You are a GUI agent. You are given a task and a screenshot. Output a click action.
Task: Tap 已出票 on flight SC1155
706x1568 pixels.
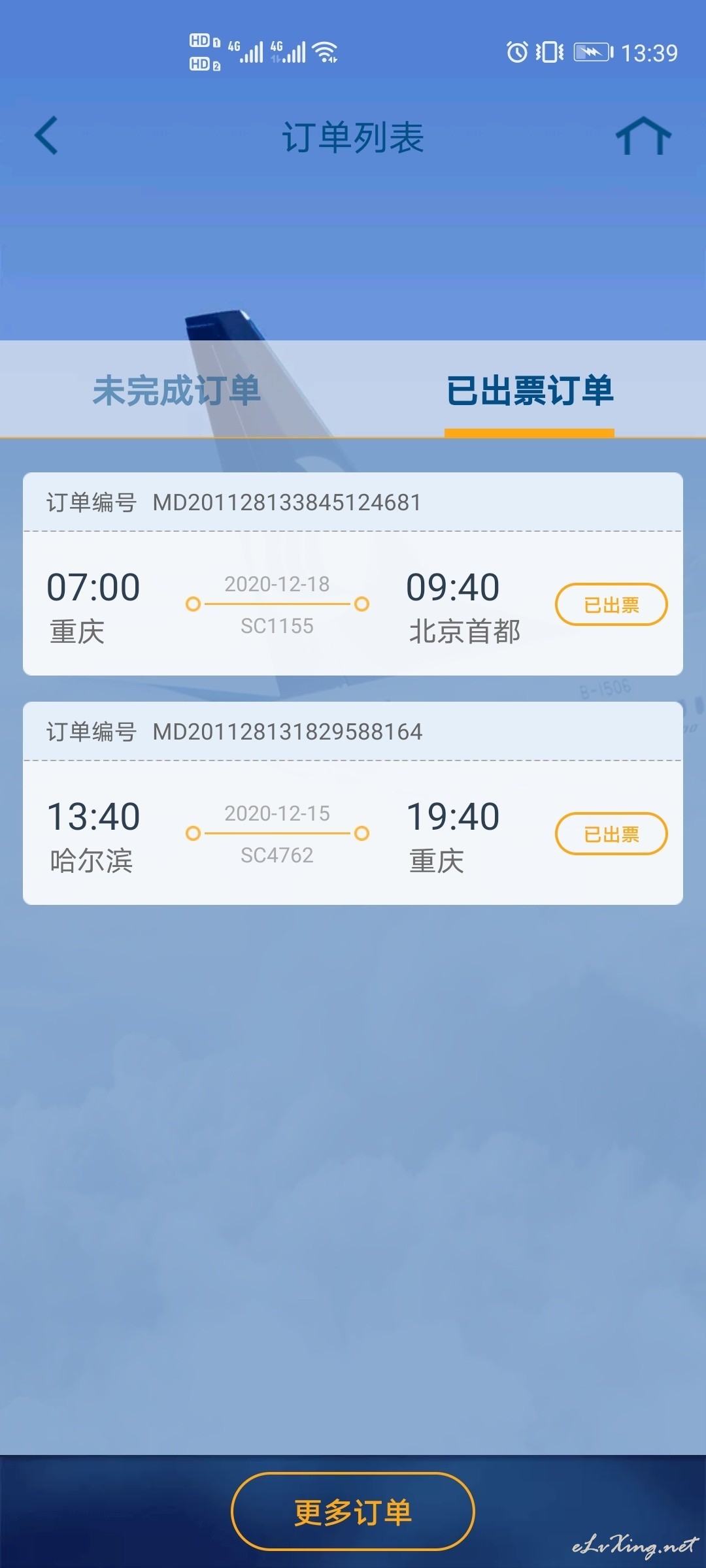(x=611, y=604)
